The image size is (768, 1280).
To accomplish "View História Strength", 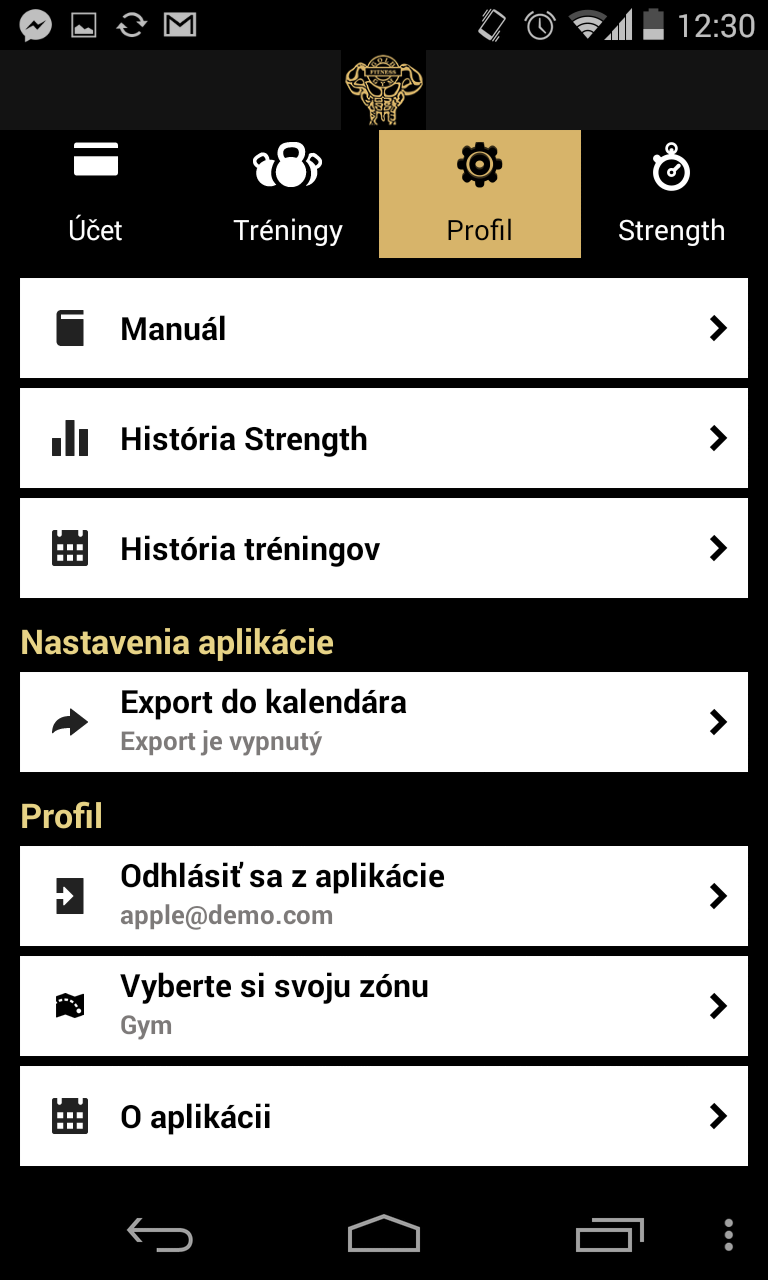I will click(x=384, y=438).
